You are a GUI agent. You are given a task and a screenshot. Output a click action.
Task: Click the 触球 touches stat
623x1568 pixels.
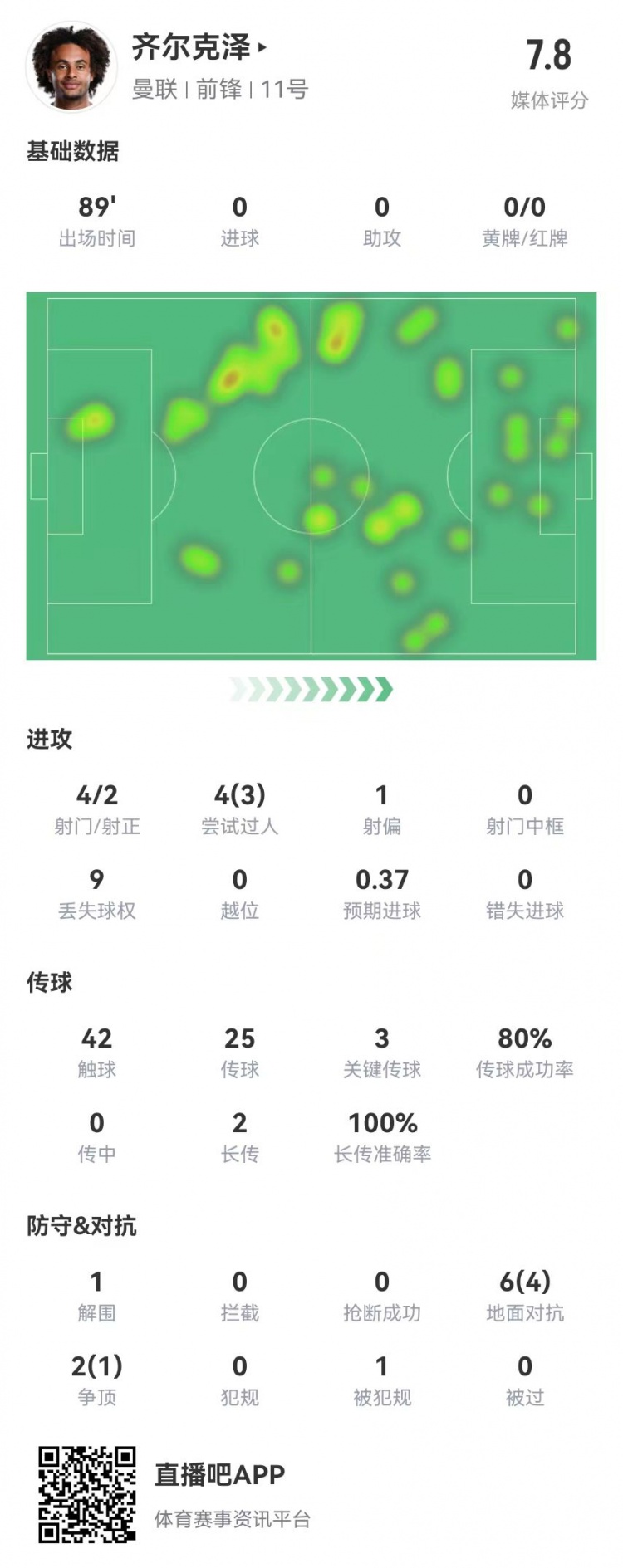pyautogui.click(x=96, y=1051)
